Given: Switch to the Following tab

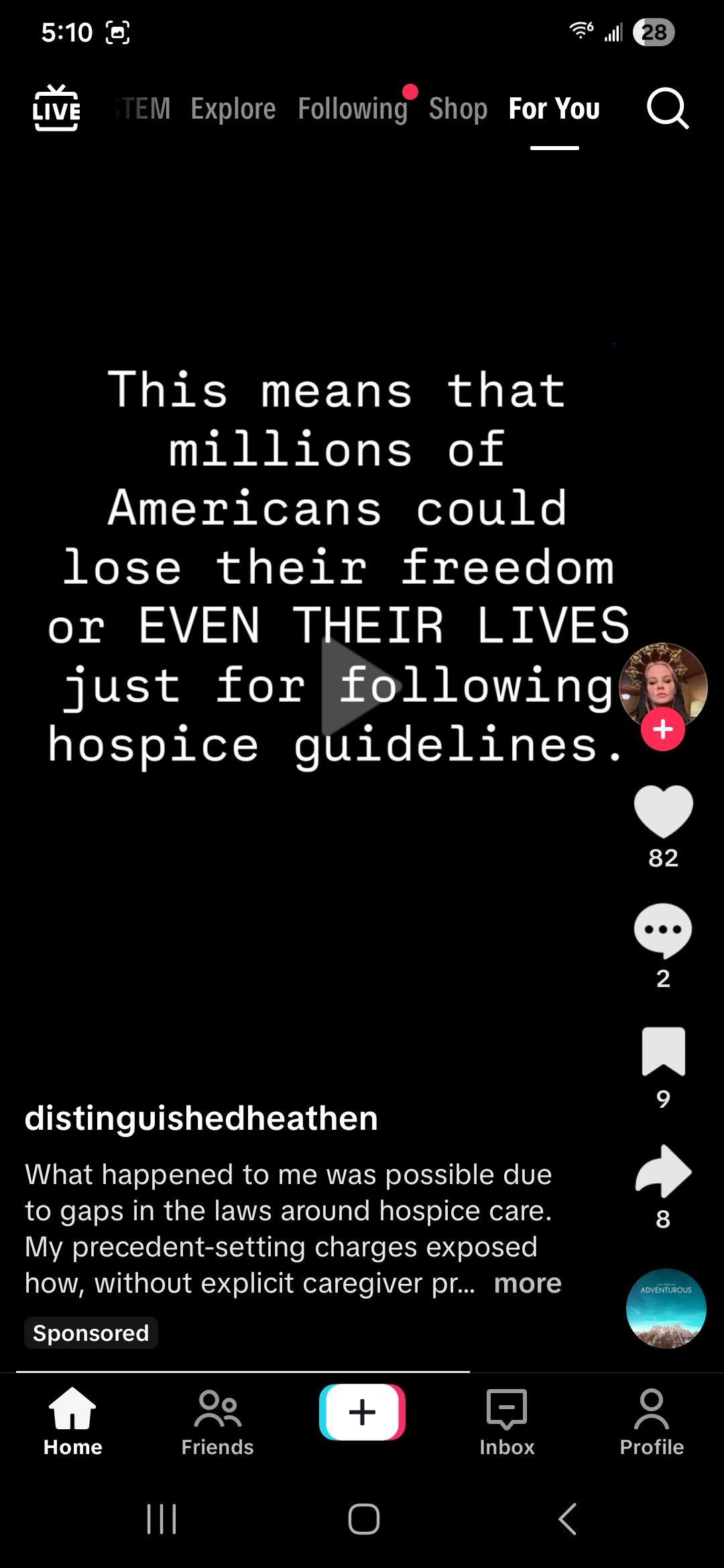Looking at the screenshot, I should pos(353,109).
